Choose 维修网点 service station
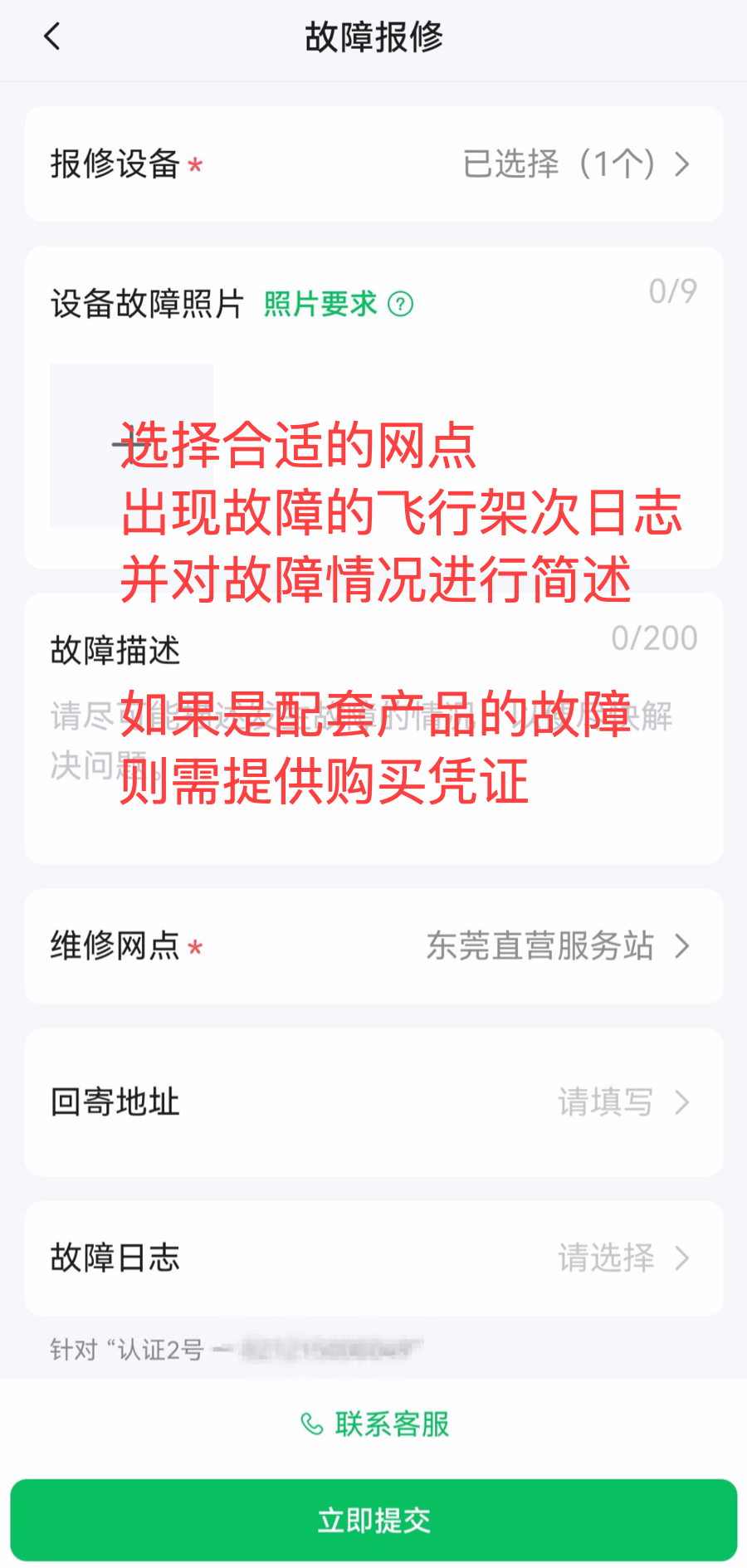747x1568 pixels. click(x=373, y=946)
